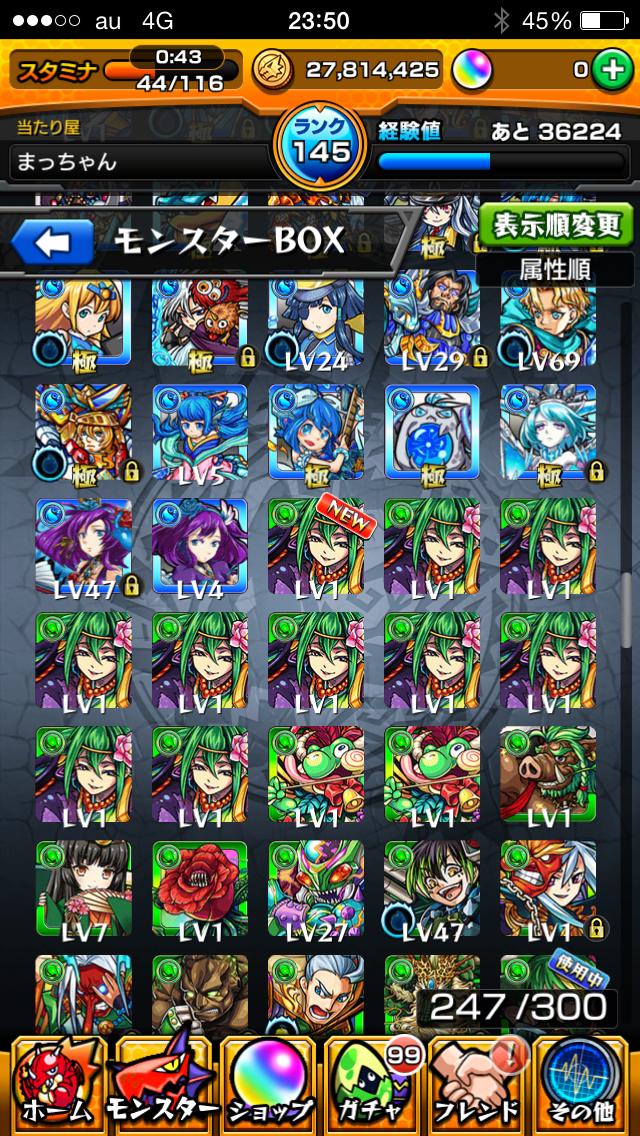Select the purple-haired monster at LV47
Viewport: 640px width, 1136px height.
point(84,545)
